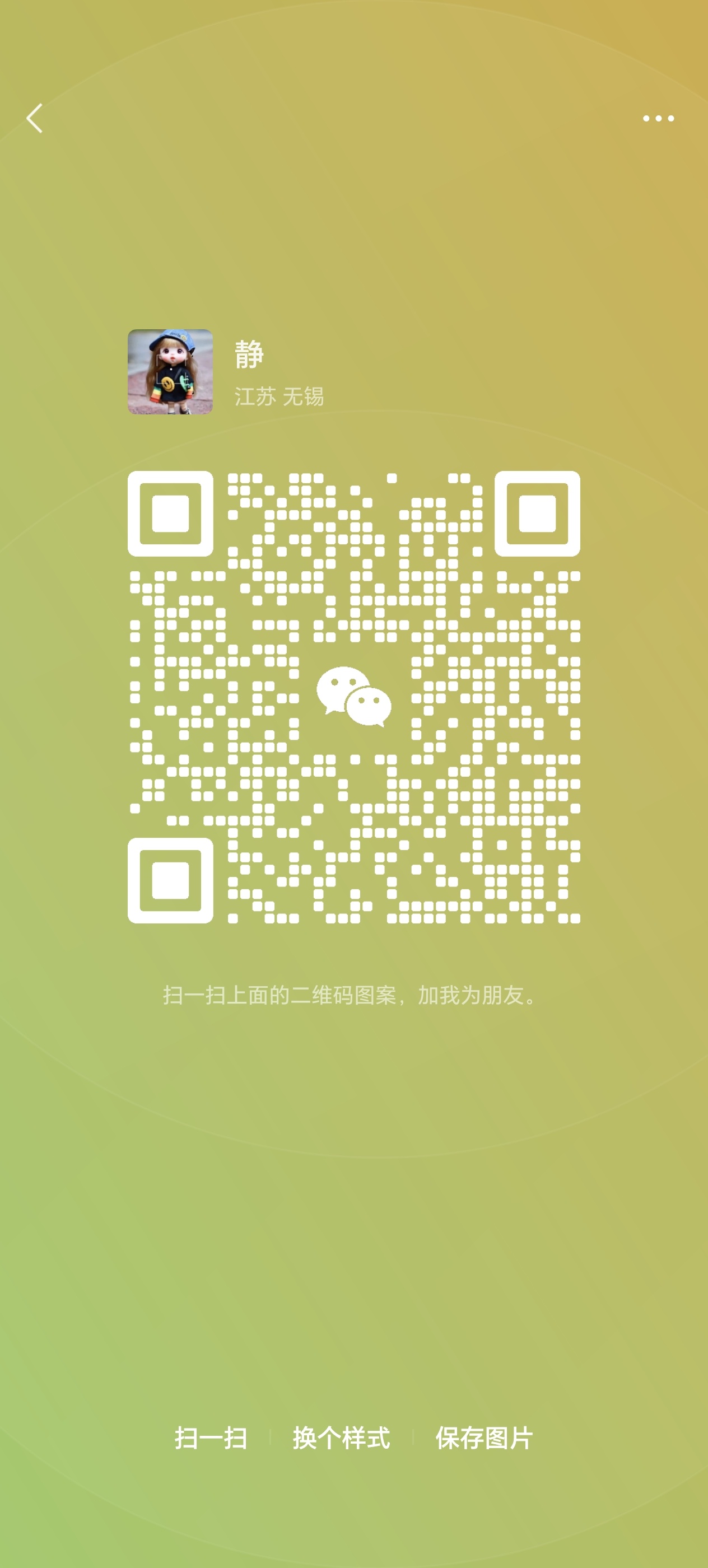Open the three-dot more options menu
Screen dimensions: 708x1568
tap(658, 118)
